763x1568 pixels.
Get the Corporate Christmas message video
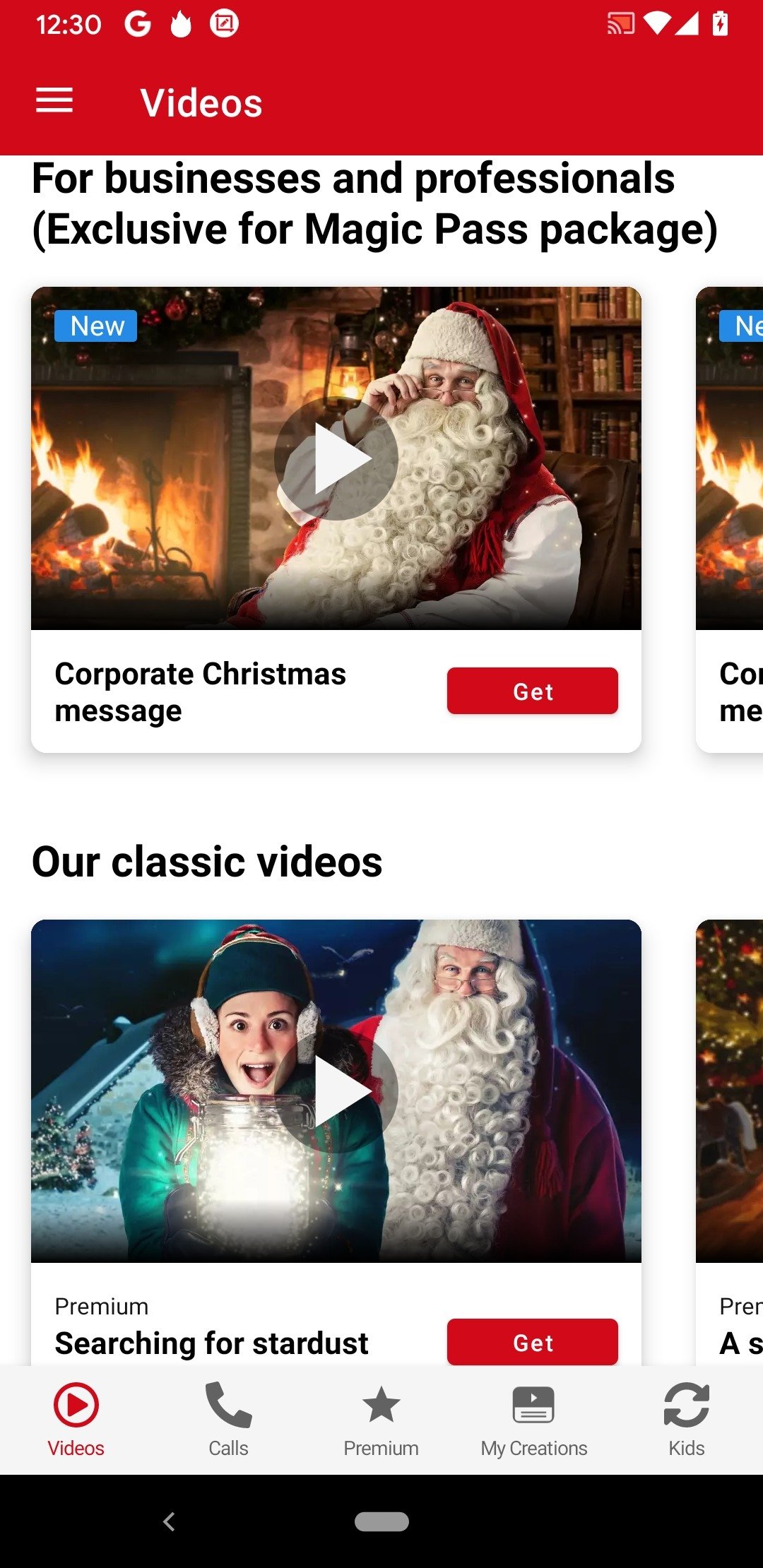pos(532,691)
